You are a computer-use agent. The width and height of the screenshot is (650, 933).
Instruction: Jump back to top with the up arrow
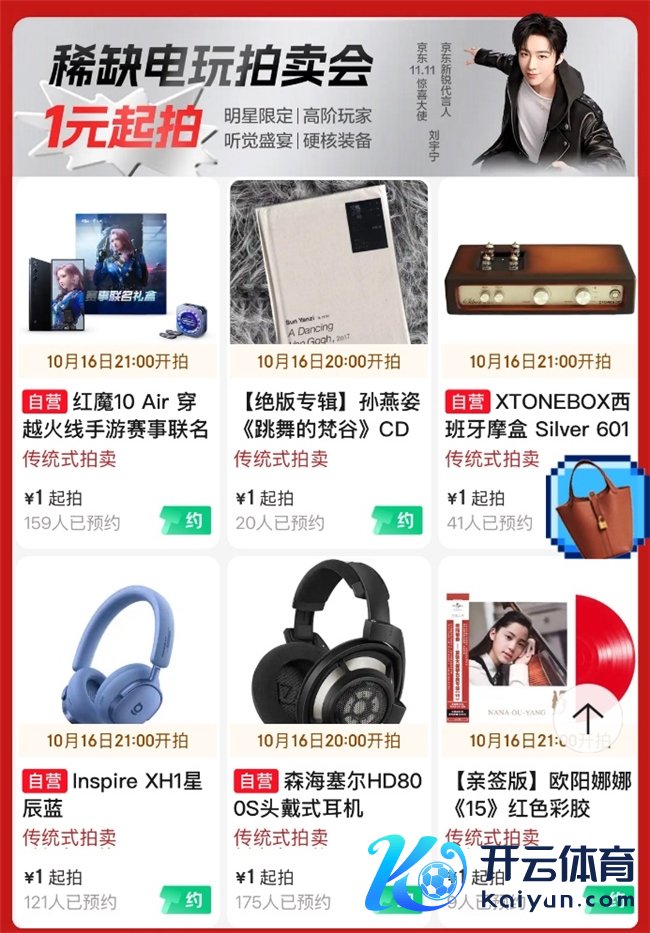click(x=587, y=715)
